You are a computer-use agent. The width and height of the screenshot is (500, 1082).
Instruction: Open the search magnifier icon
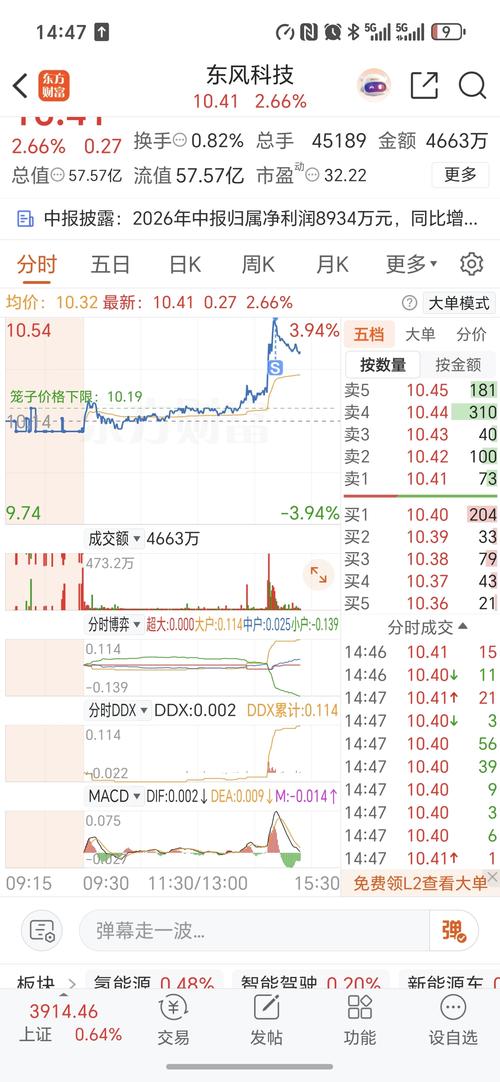pyautogui.click(x=472, y=86)
